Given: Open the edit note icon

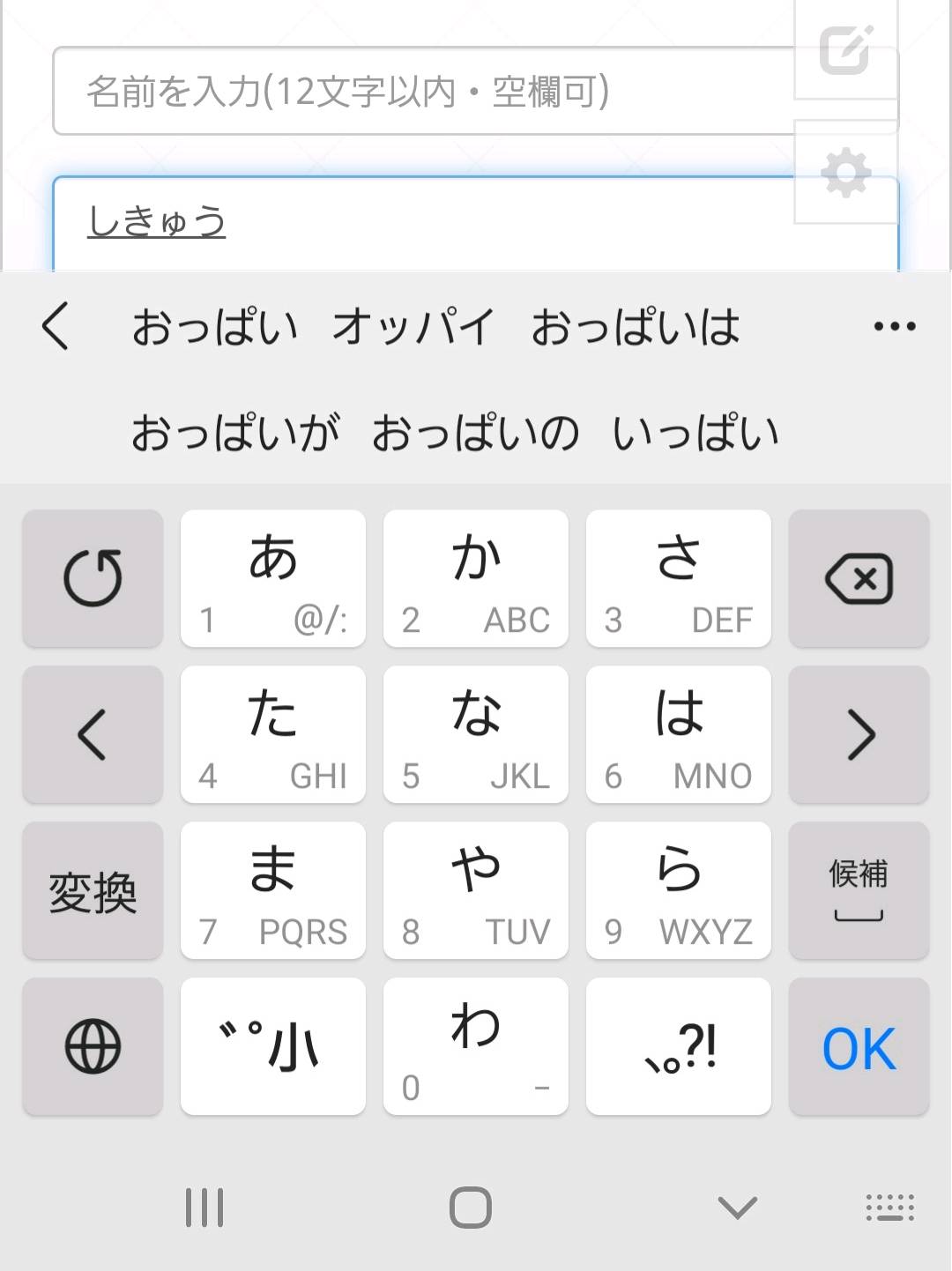Looking at the screenshot, I should tap(845, 49).
